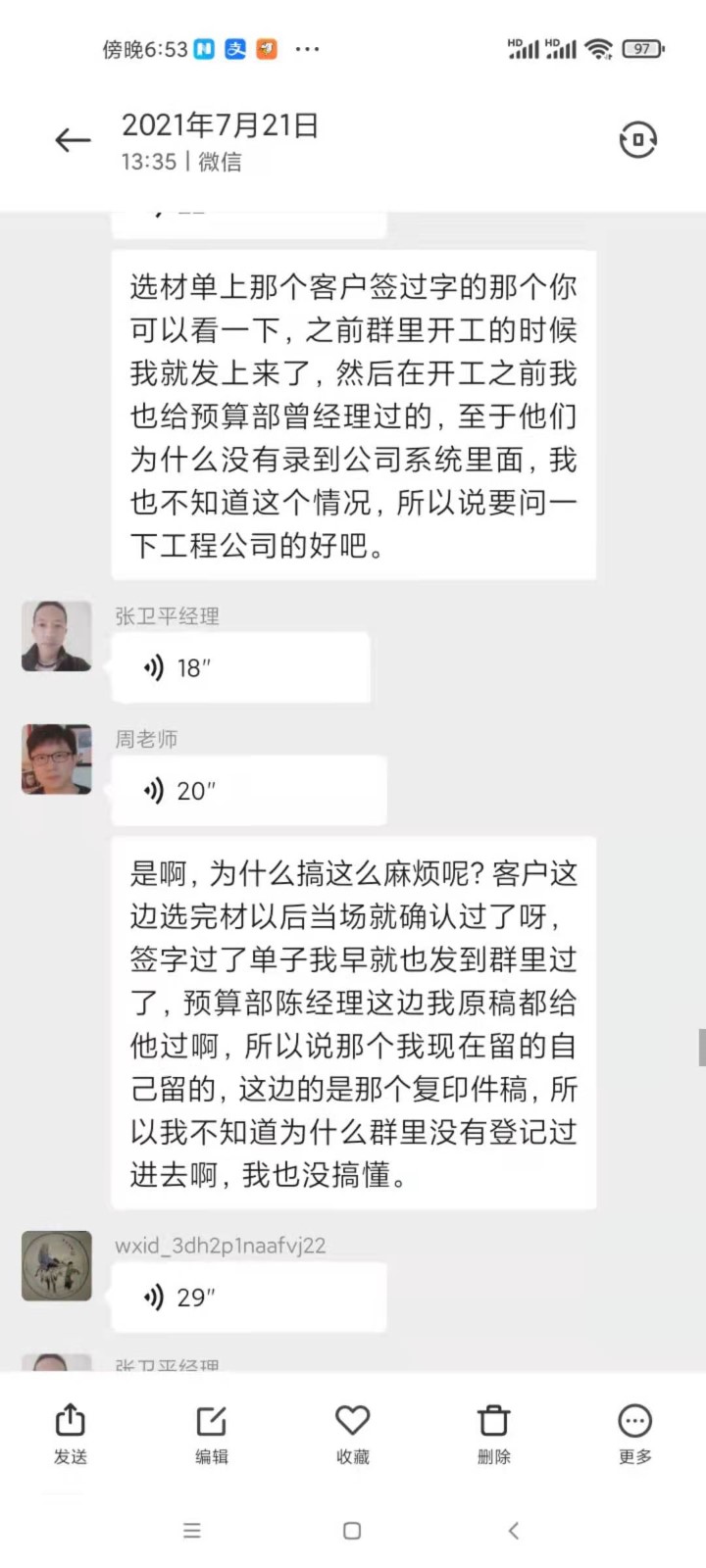Open recent apps from the navigation bar
The width and height of the screenshot is (706, 1568).
pyautogui.click(x=192, y=1531)
